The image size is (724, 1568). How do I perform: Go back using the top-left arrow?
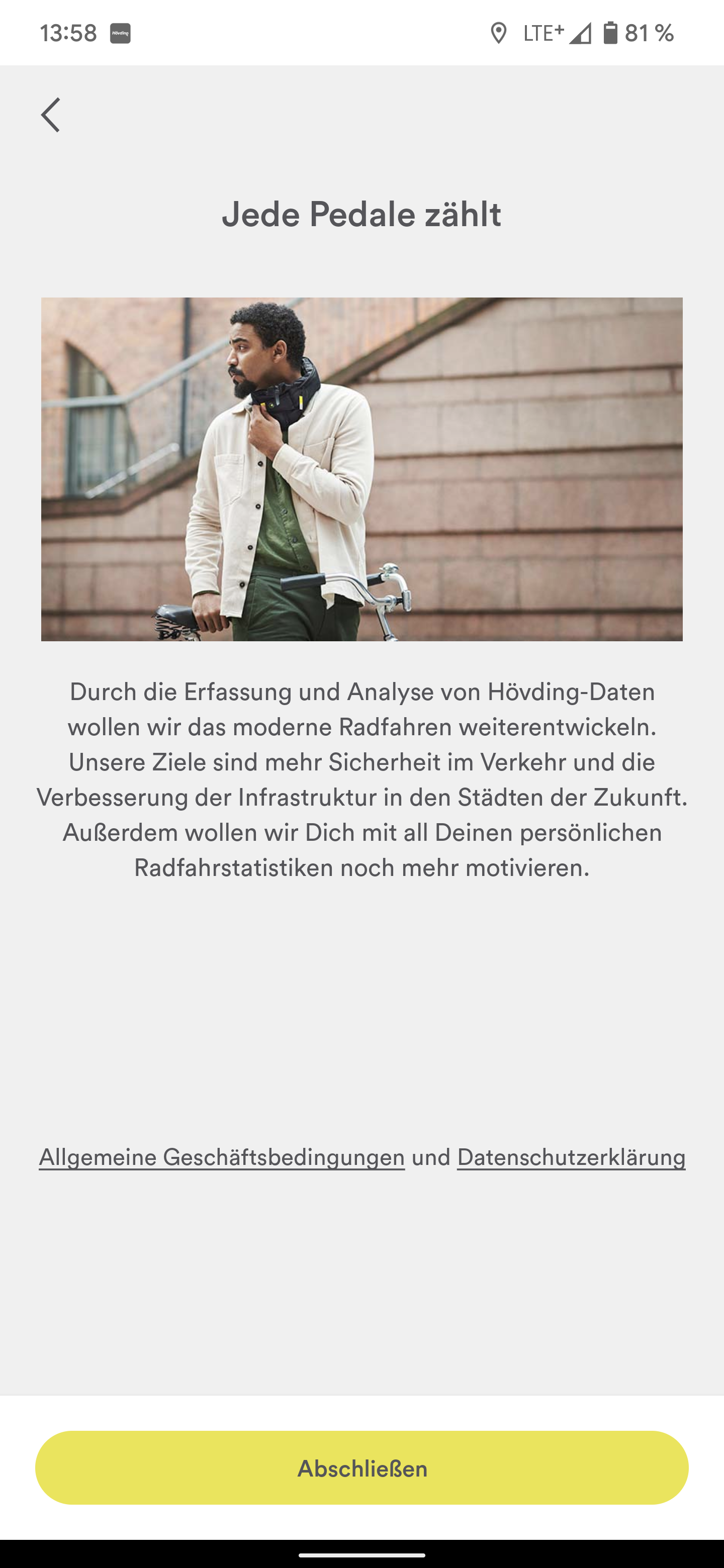point(51,115)
